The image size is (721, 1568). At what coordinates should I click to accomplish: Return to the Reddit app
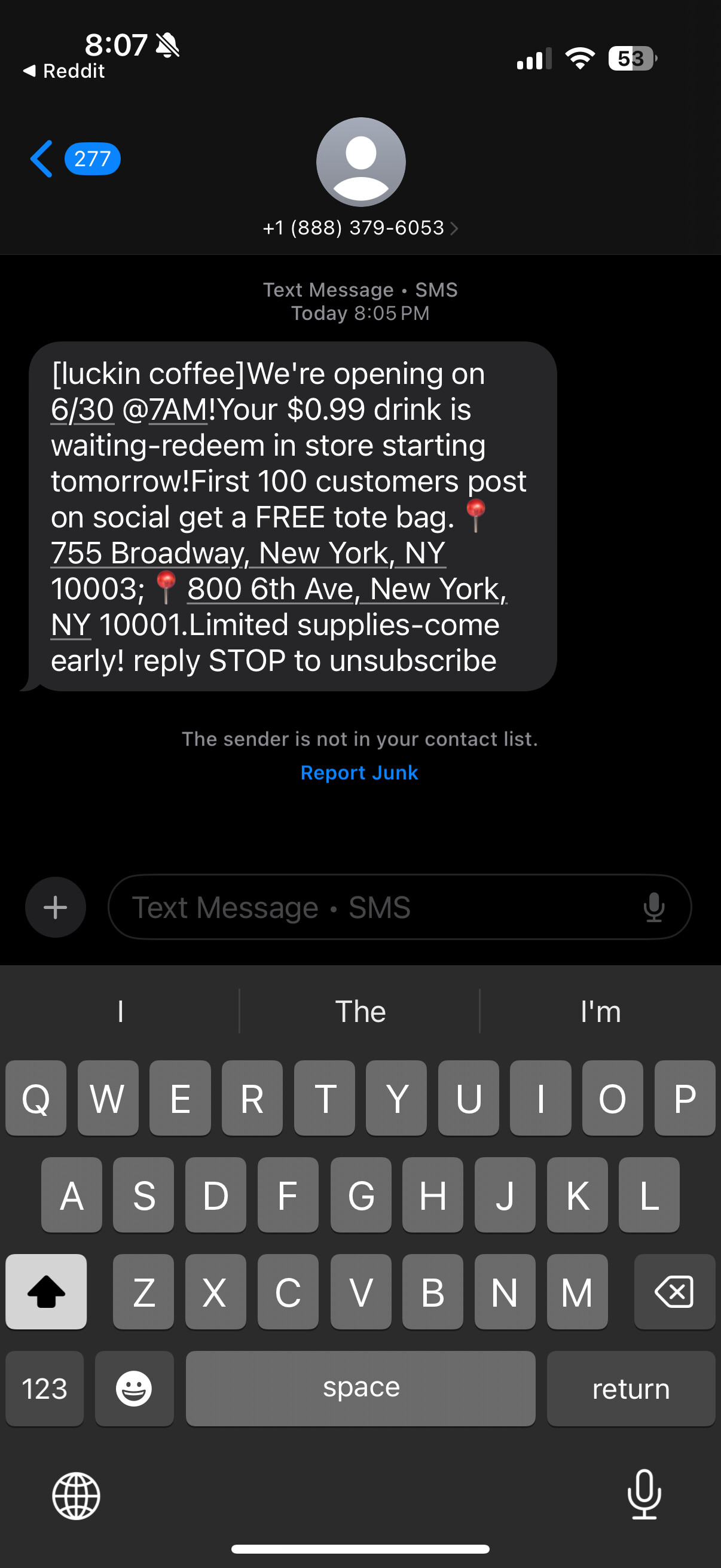64,71
